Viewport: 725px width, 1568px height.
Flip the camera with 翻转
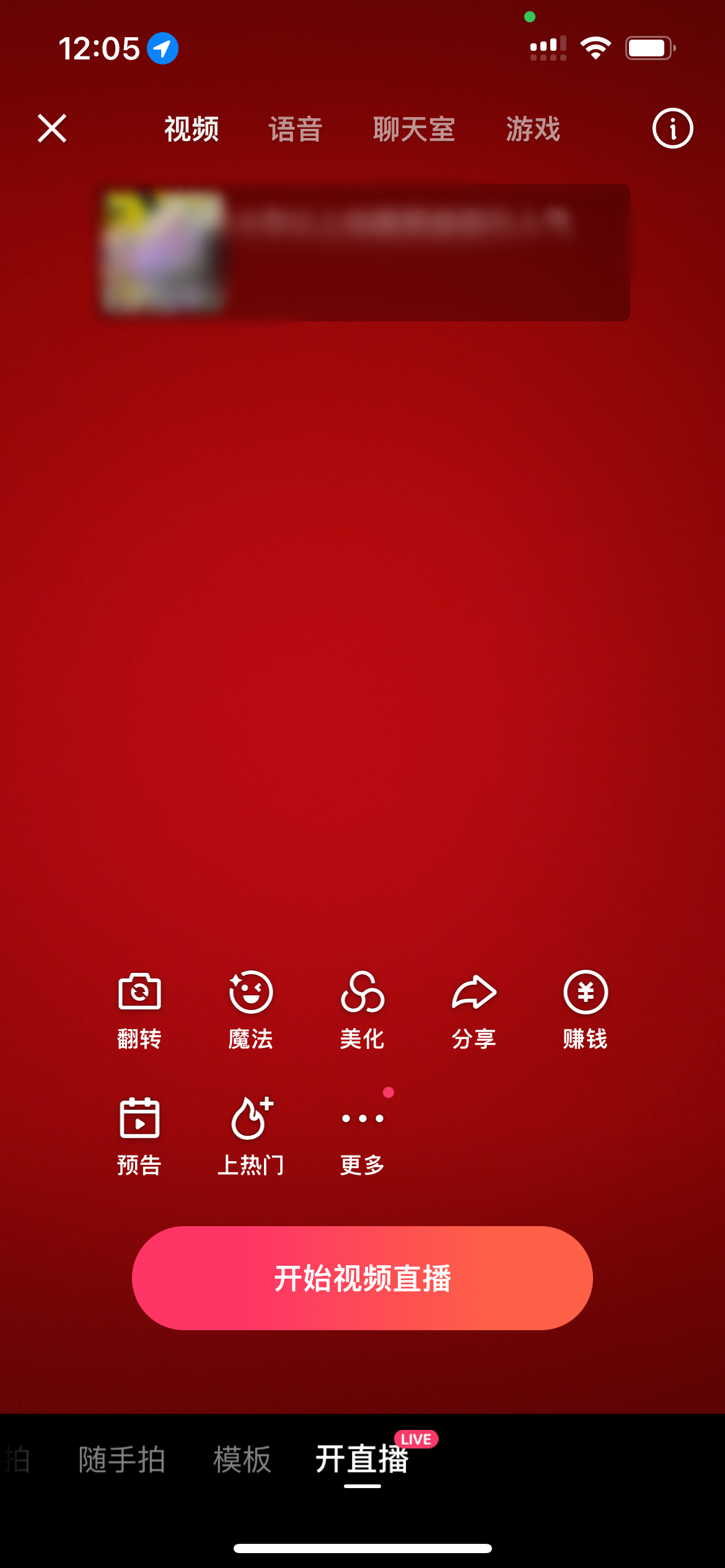pos(139,1009)
